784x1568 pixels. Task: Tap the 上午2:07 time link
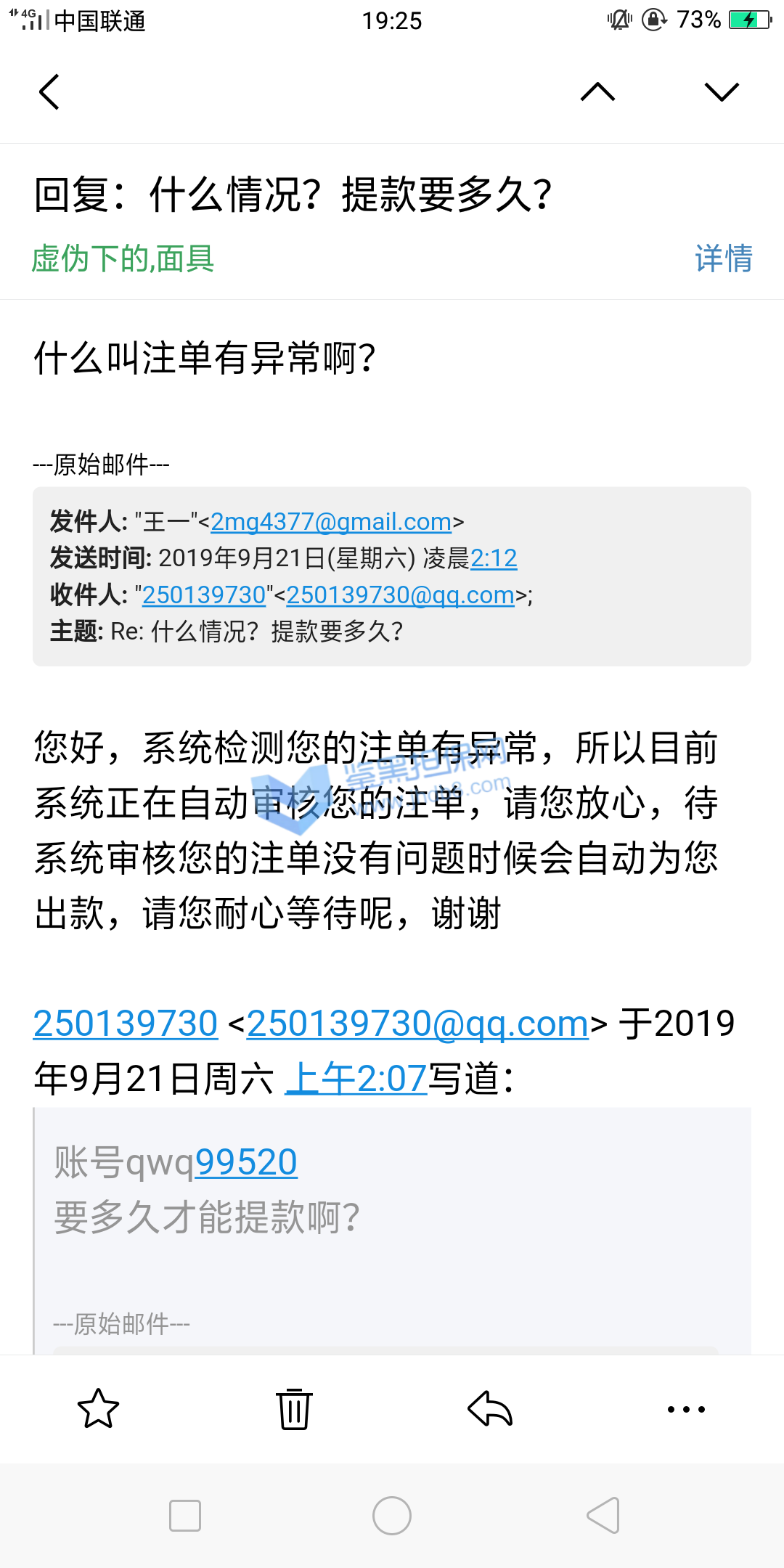coord(356,1078)
